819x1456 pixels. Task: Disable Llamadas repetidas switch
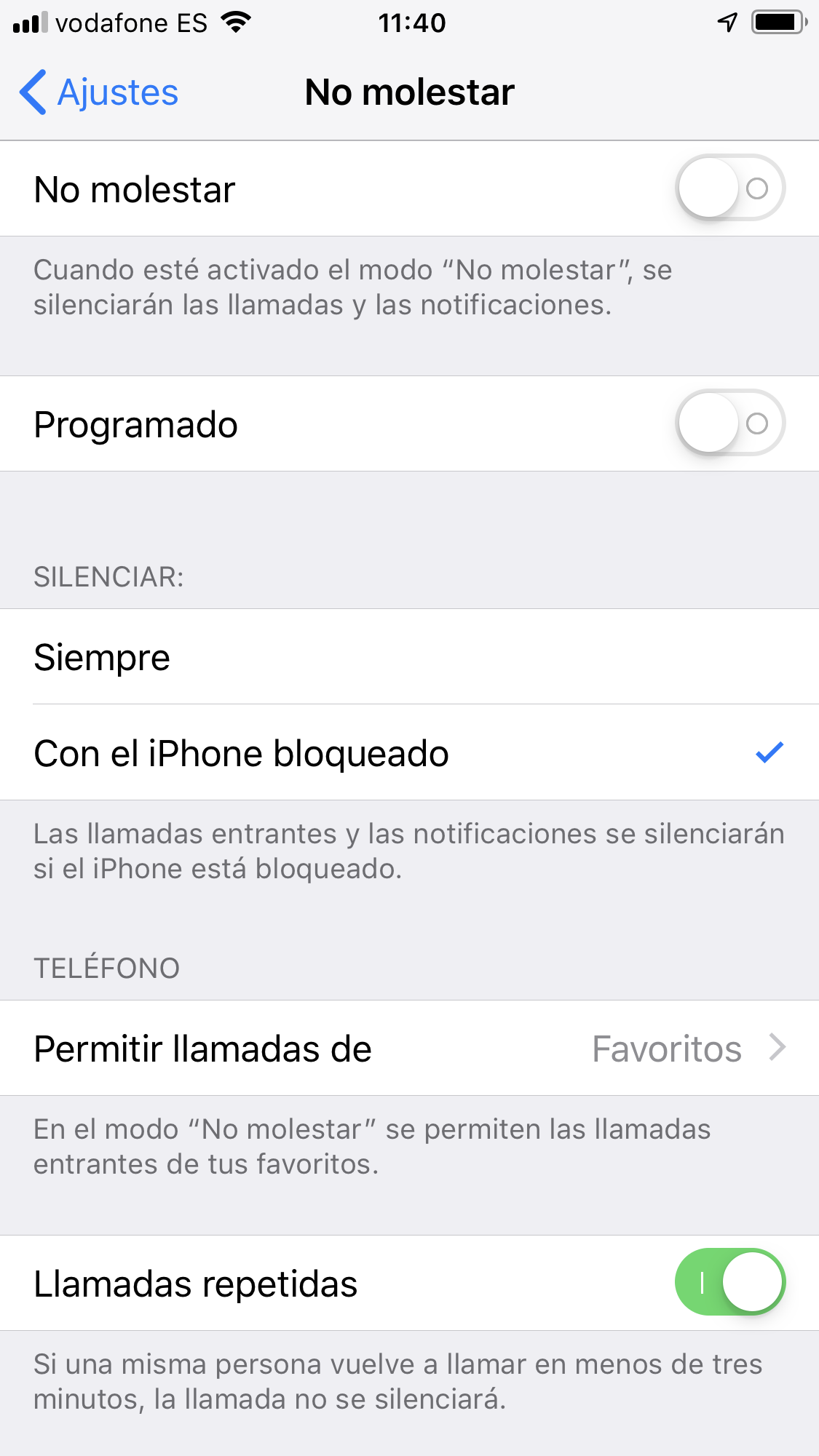(x=729, y=1282)
